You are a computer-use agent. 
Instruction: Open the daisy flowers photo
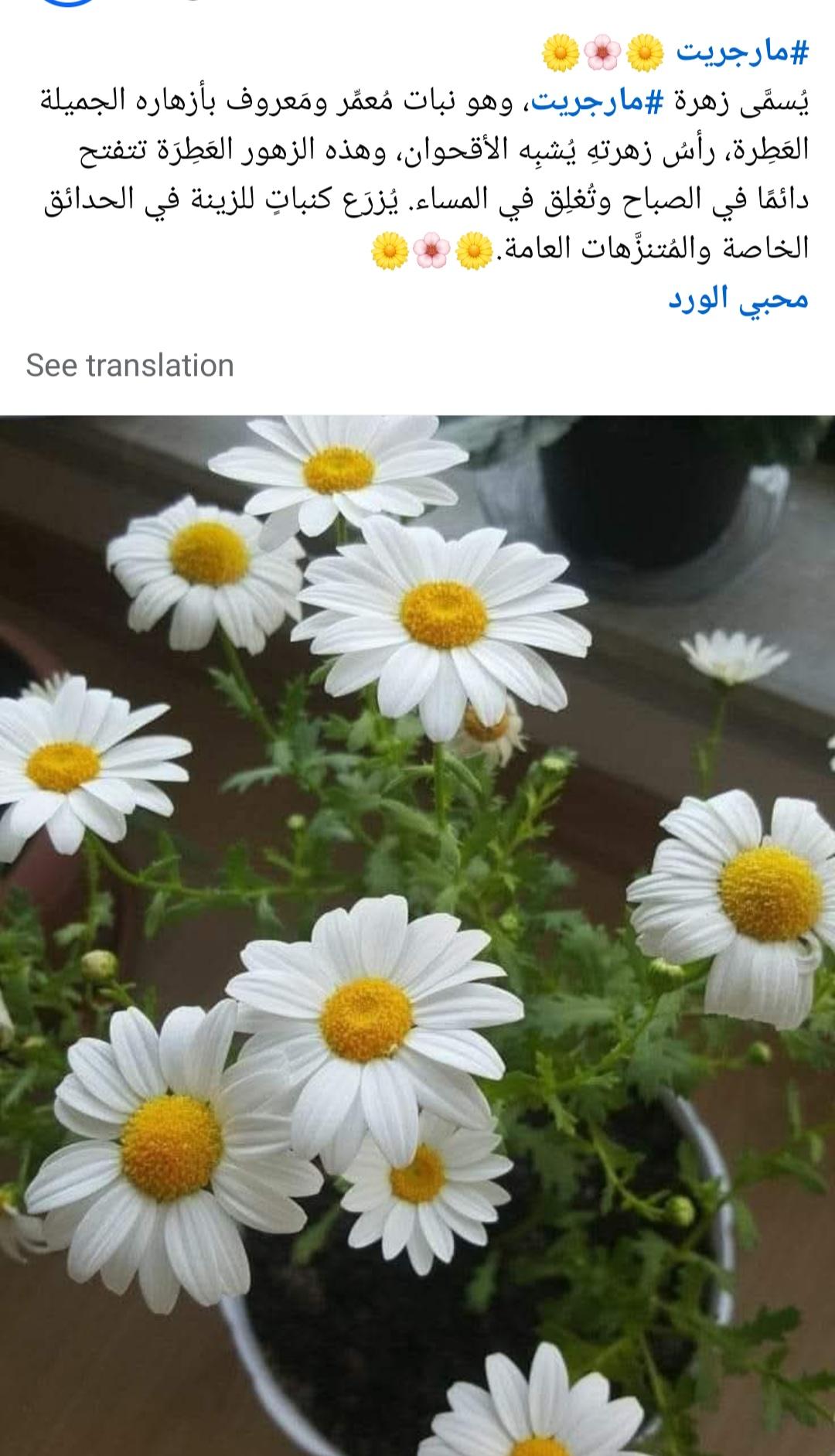[417, 936]
